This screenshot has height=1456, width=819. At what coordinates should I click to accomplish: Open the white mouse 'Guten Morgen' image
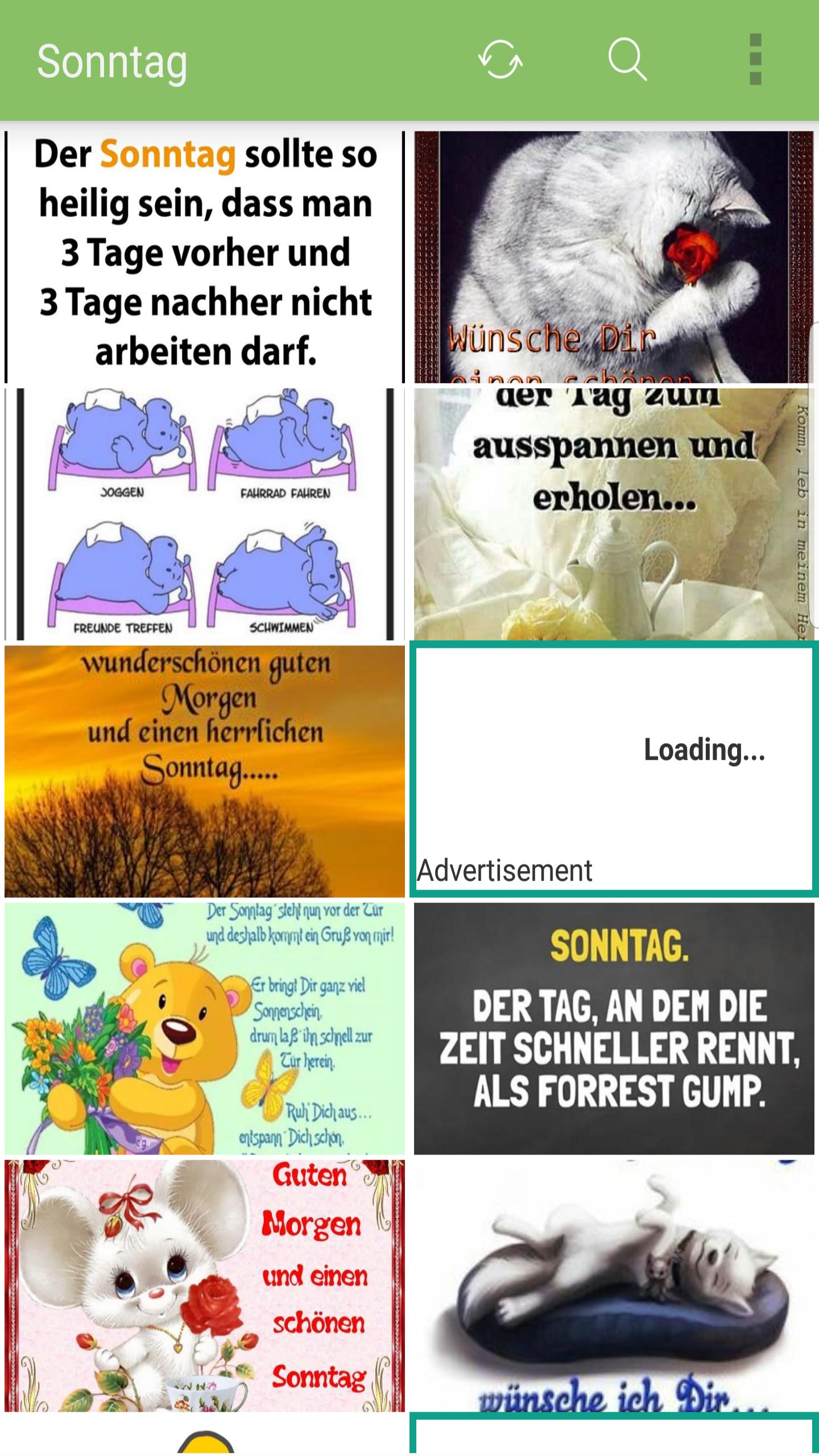pos(205,1285)
